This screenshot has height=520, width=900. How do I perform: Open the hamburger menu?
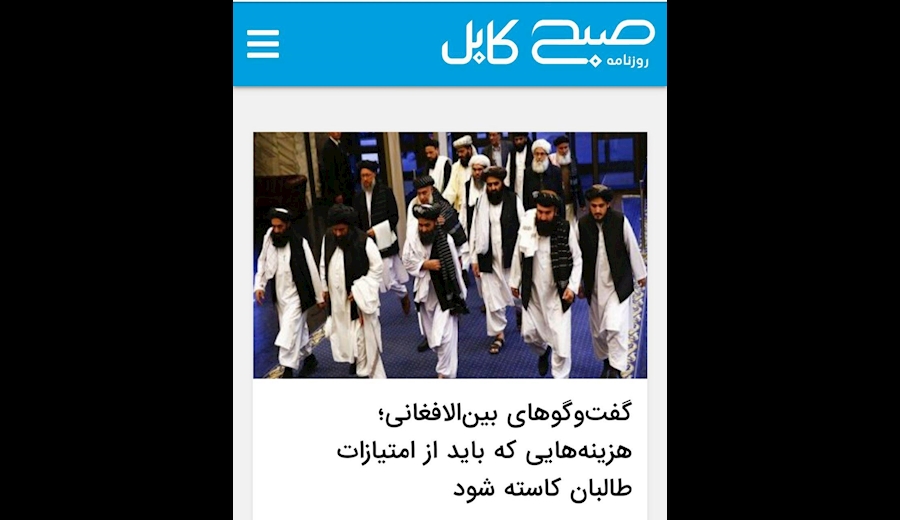click(x=263, y=44)
